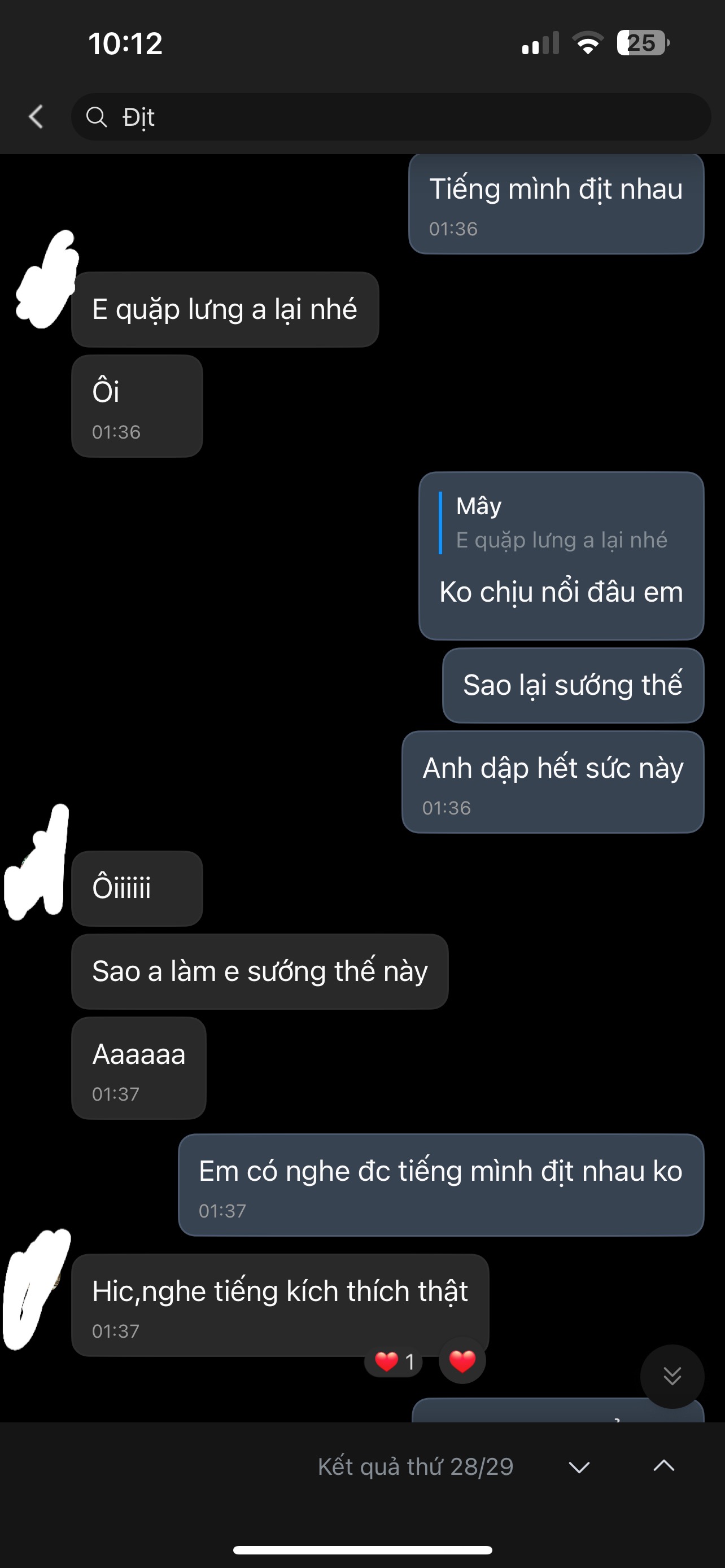
Task: Jump to the next search result
Action: point(579,1466)
